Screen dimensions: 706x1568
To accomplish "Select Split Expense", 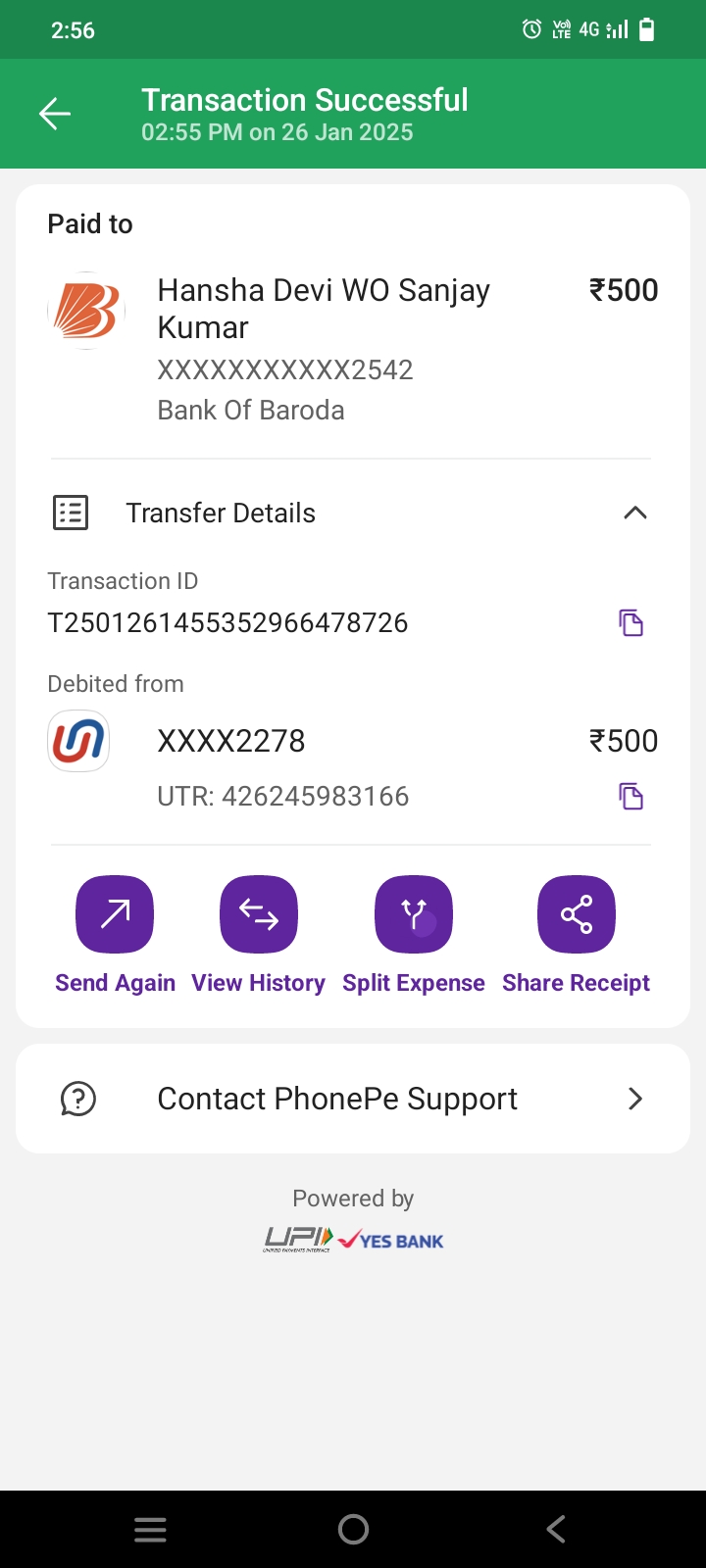I will [x=414, y=915].
